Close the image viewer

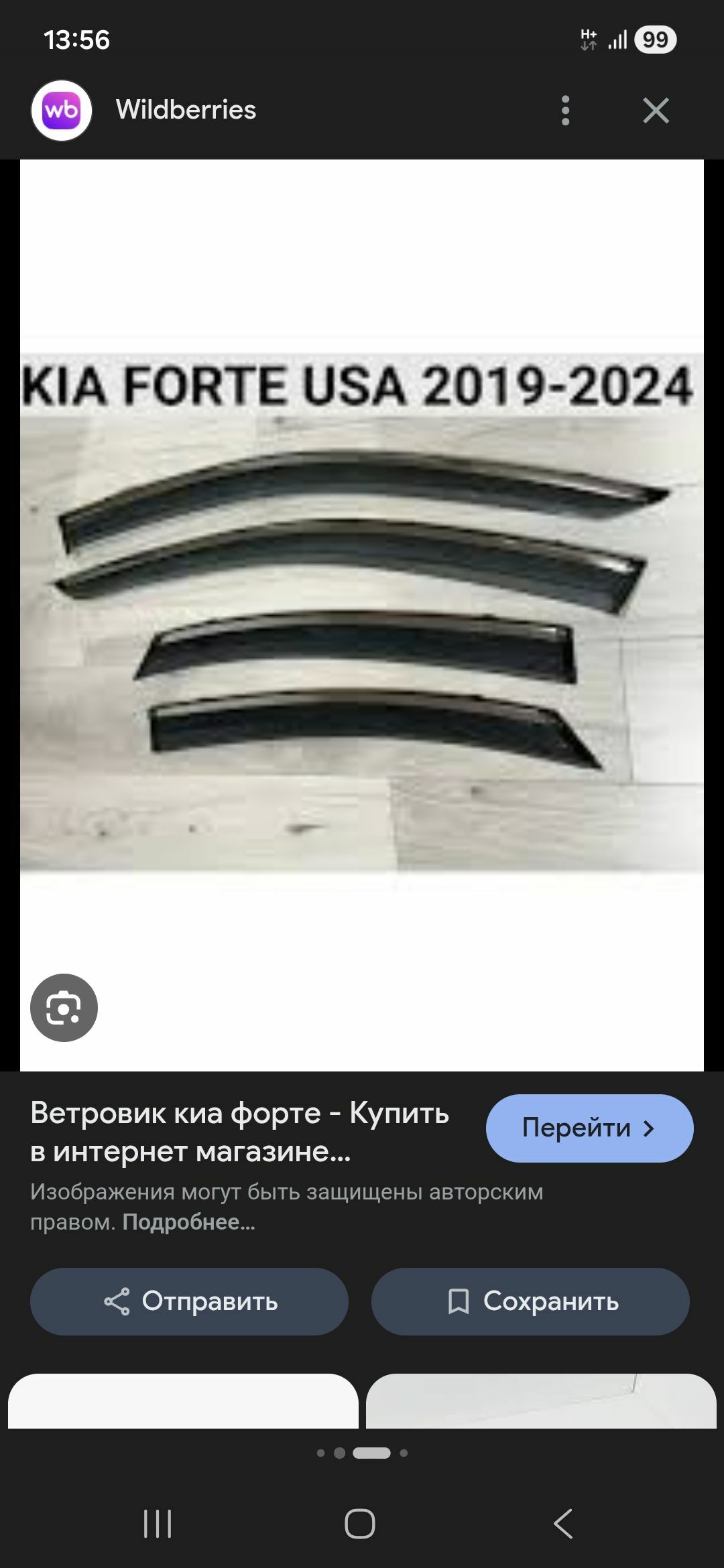[x=655, y=111]
